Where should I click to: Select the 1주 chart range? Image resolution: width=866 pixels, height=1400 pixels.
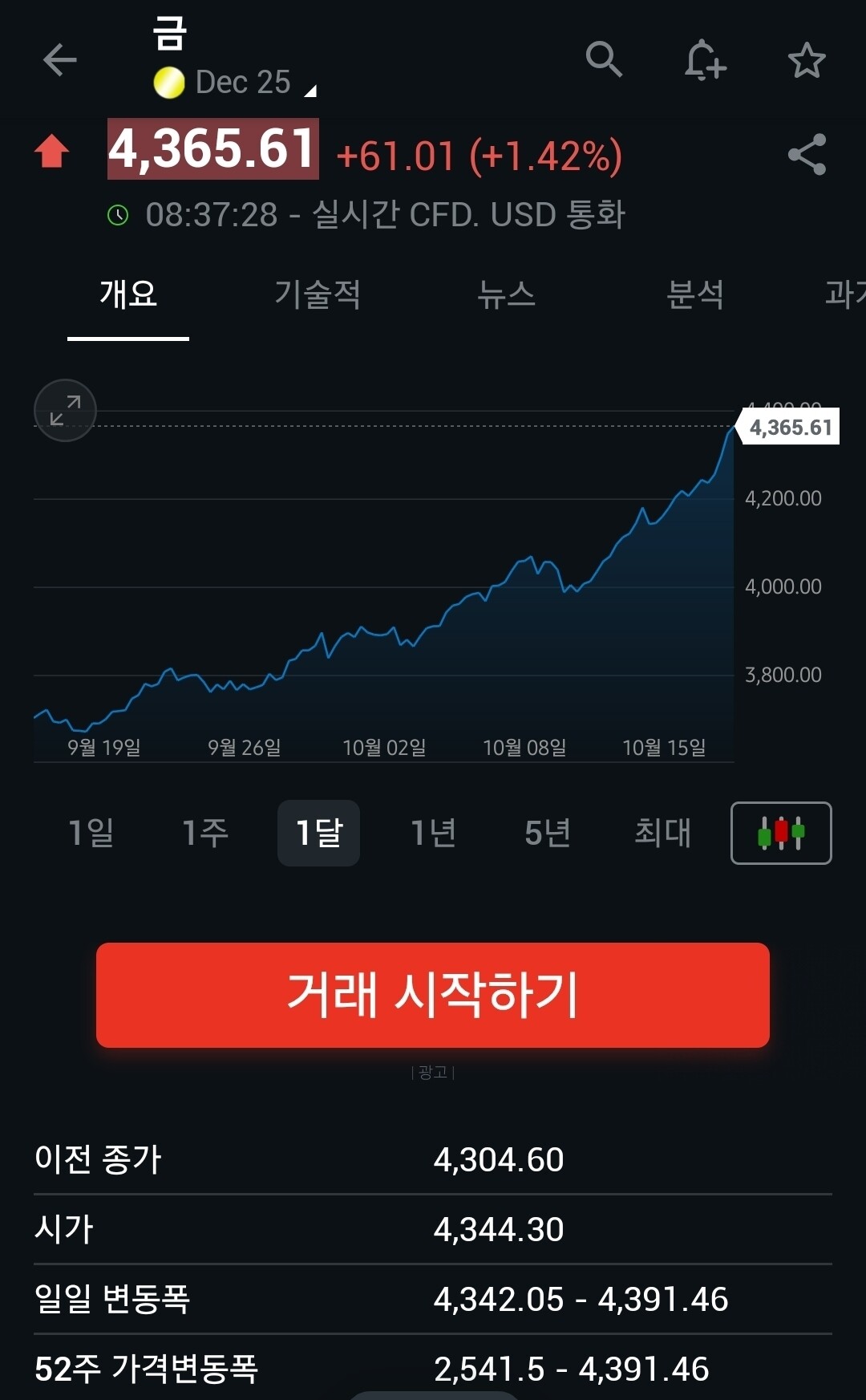pyautogui.click(x=205, y=833)
